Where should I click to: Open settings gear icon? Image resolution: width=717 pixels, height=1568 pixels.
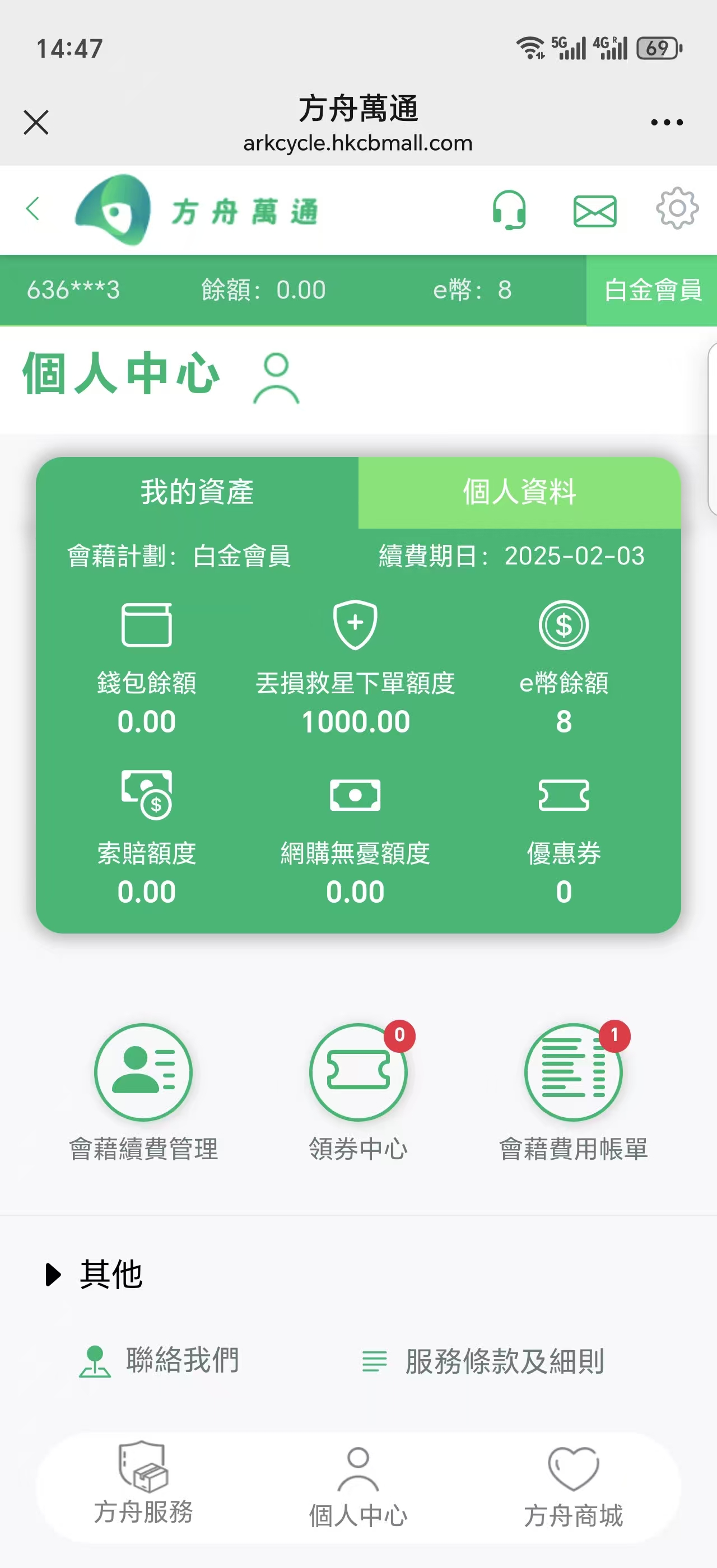[x=677, y=208]
